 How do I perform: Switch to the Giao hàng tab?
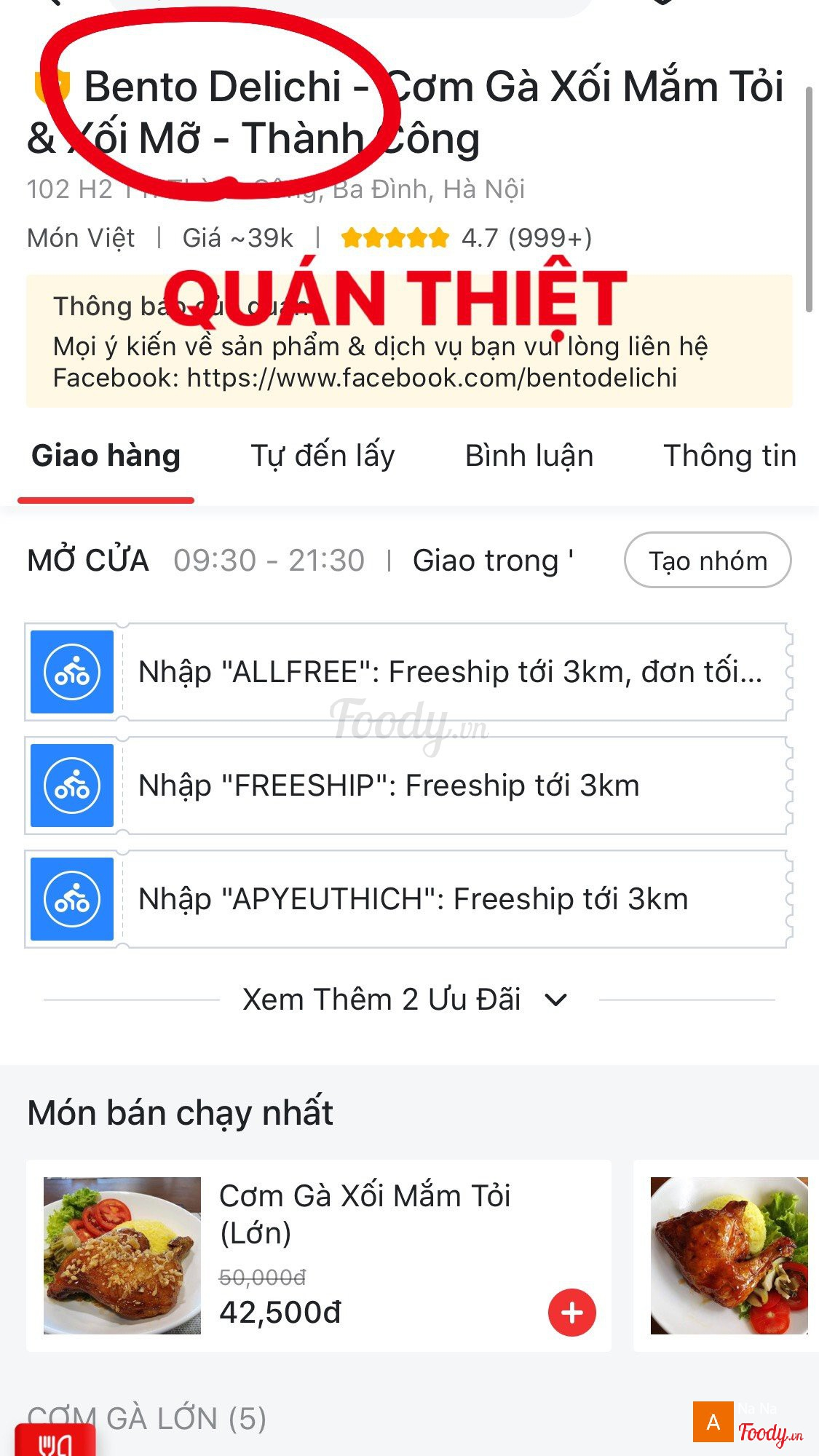pyautogui.click(x=106, y=456)
